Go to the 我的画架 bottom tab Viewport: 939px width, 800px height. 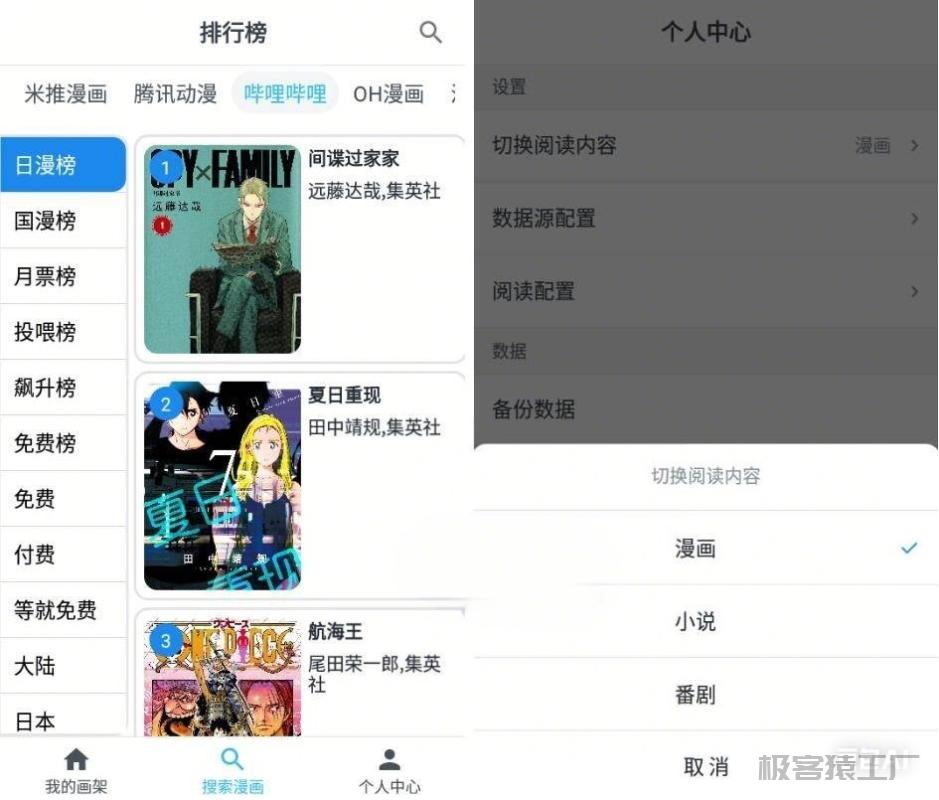(76, 771)
